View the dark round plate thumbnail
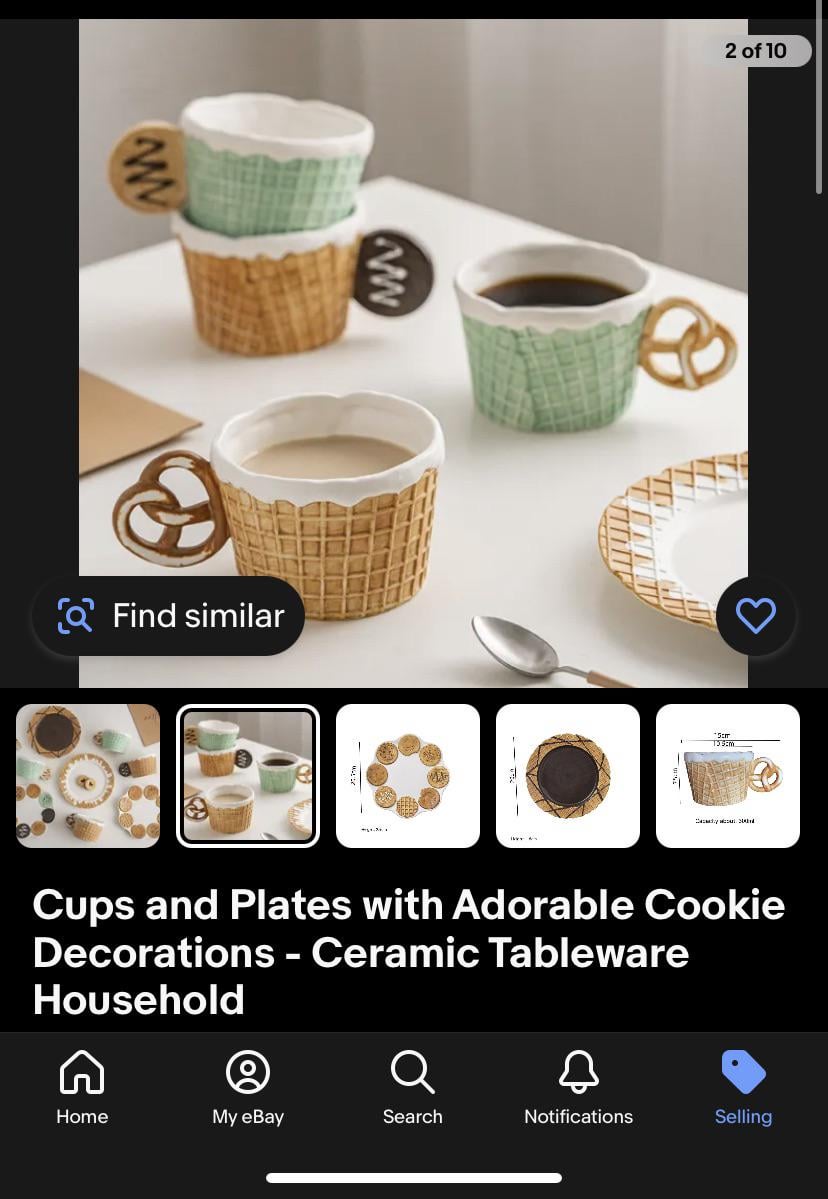The image size is (828, 1199). tap(568, 776)
